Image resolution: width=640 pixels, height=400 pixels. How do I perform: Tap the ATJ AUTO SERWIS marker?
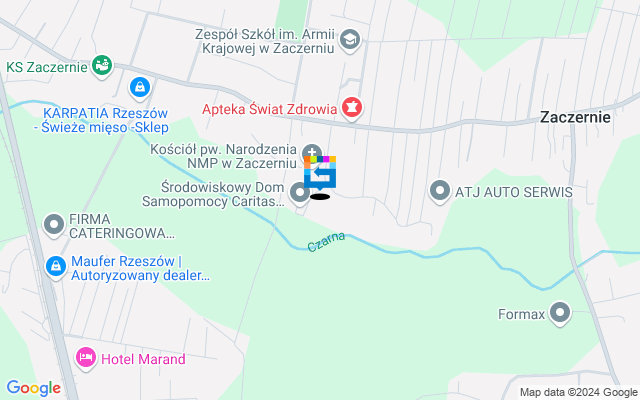coord(439,190)
